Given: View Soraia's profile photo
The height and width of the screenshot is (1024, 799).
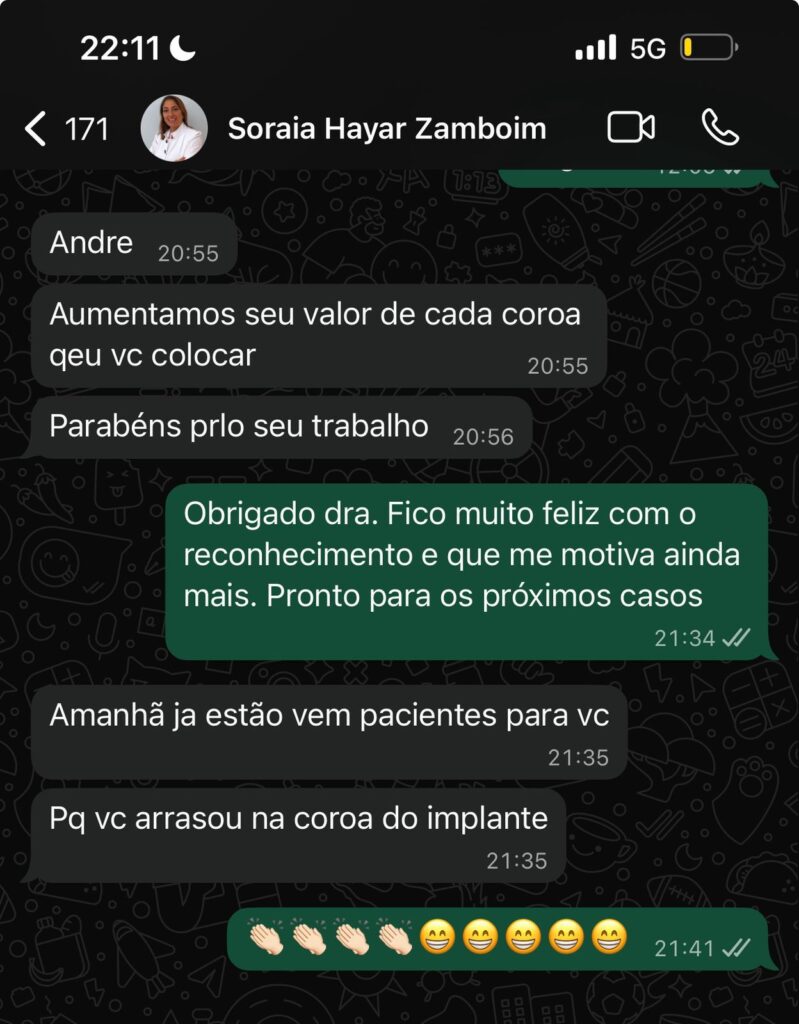Looking at the screenshot, I should tap(174, 129).
